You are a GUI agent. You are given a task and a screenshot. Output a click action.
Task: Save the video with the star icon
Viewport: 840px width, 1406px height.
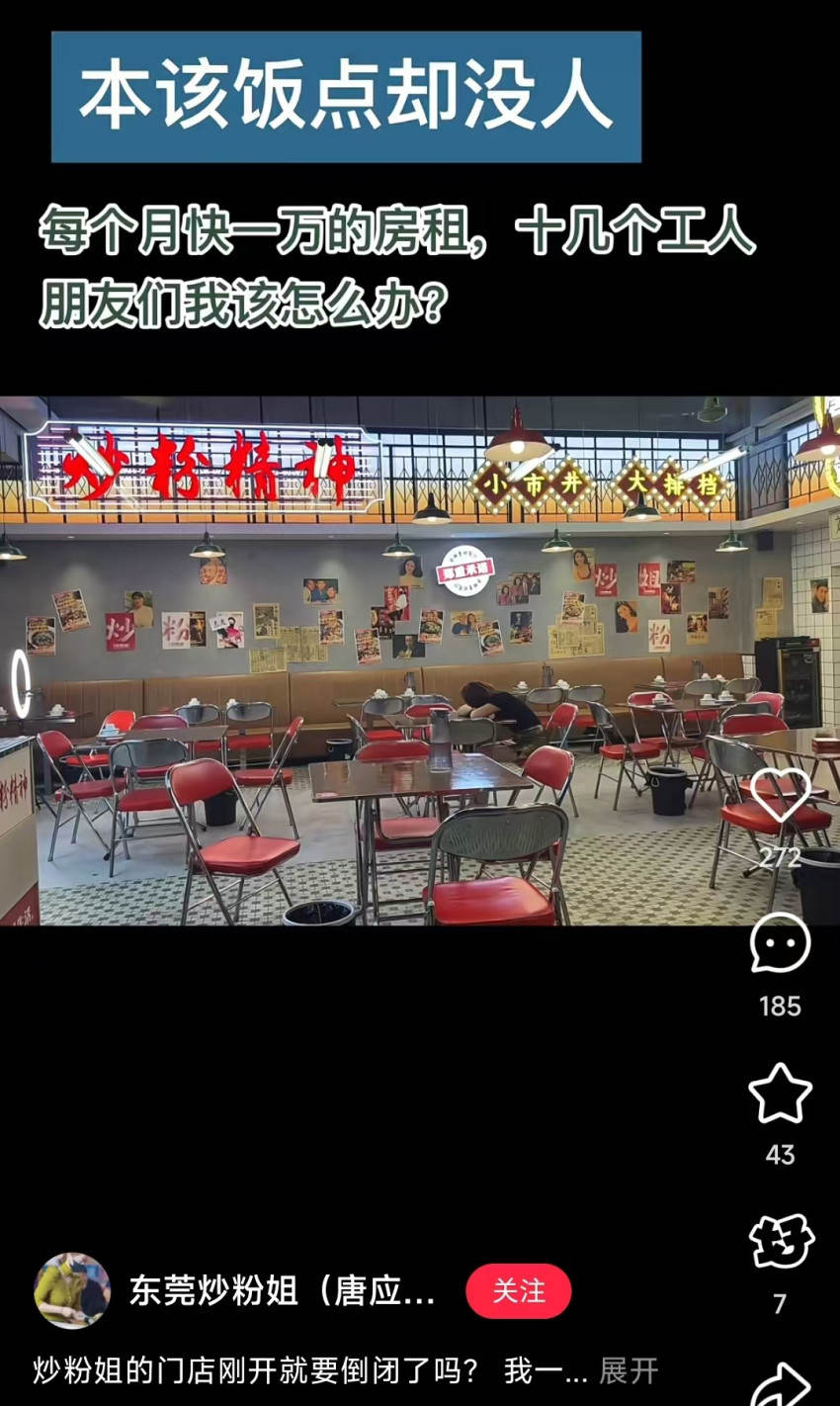(780, 1094)
